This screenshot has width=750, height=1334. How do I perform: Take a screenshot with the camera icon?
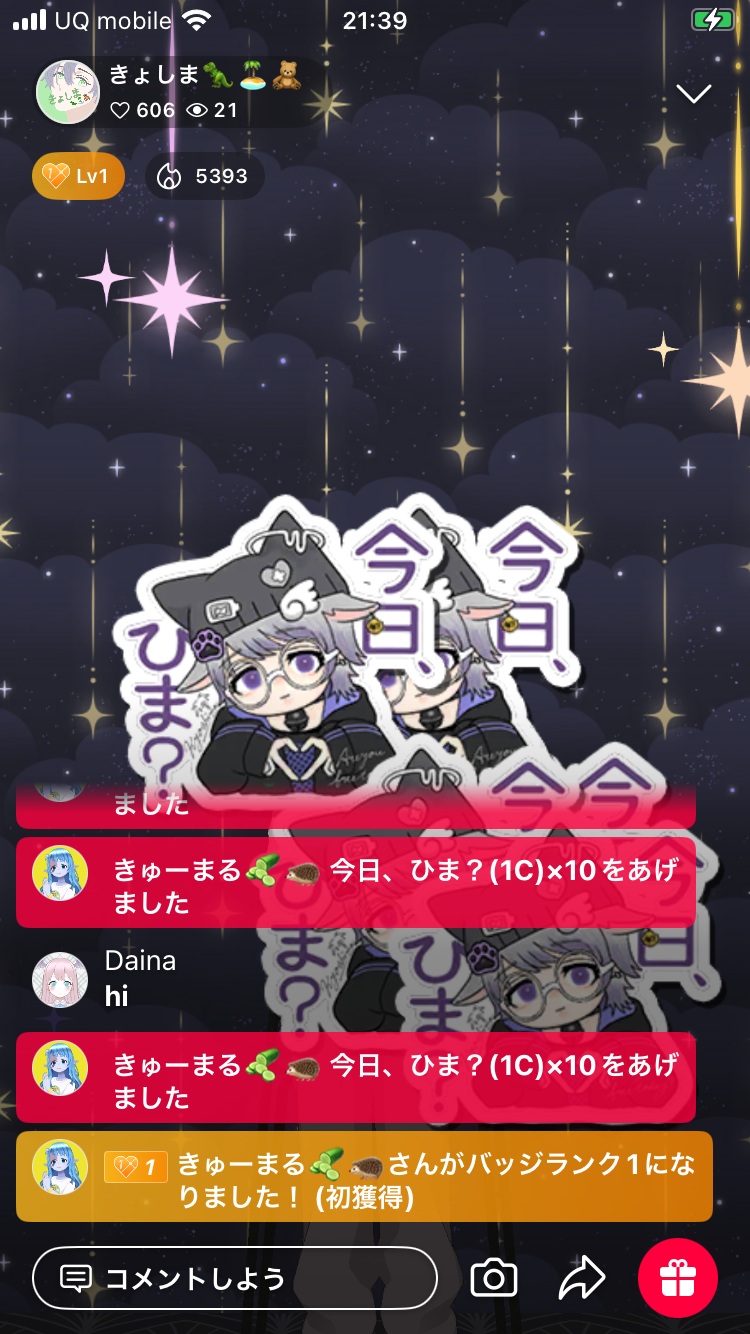click(494, 1278)
